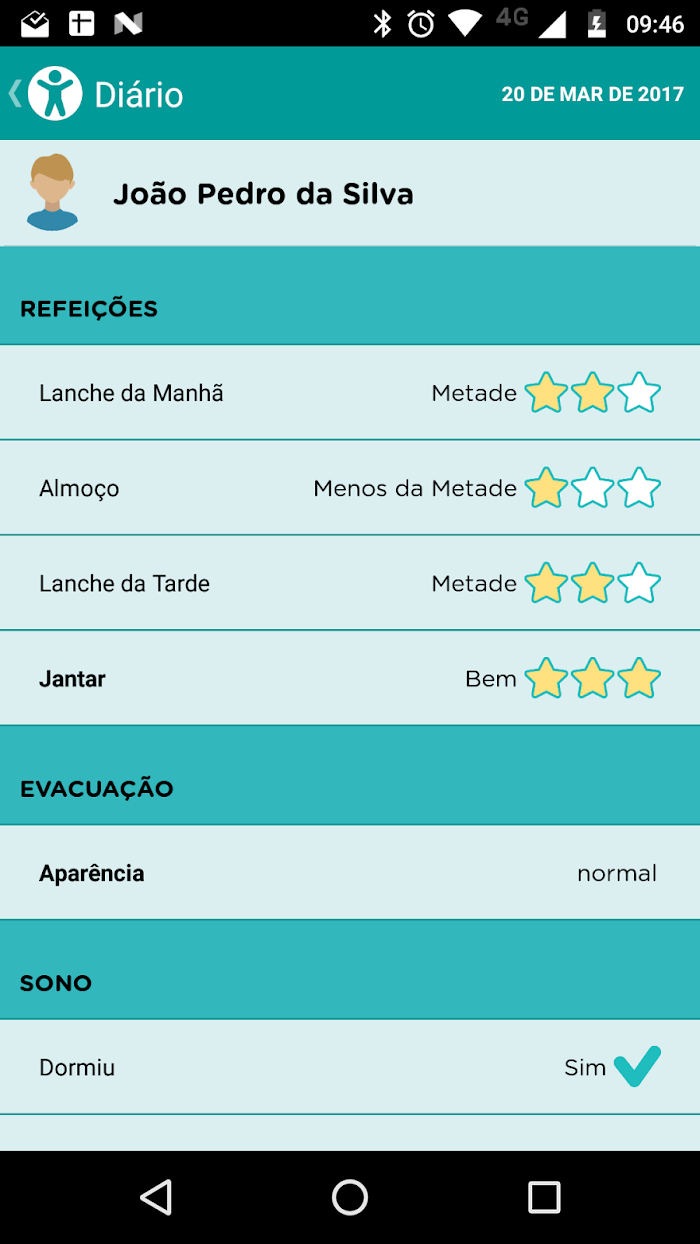Open the Jantar meal entry

(x=350, y=678)
